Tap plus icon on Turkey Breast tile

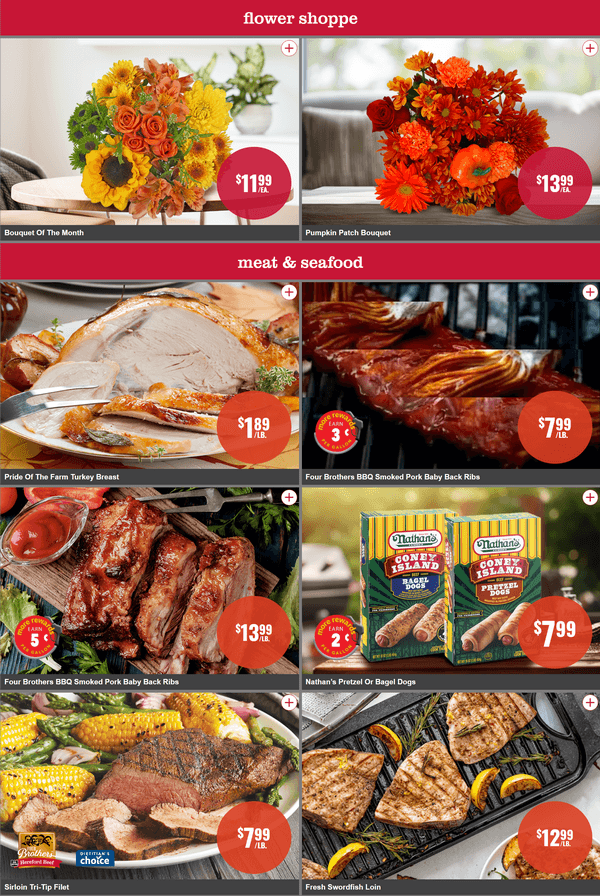pyautogui.click(x=288, y=292)
